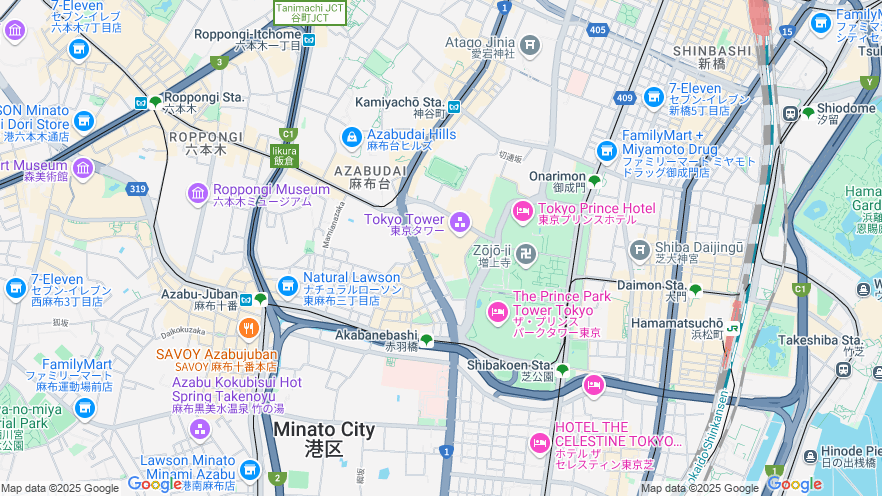Select the Onarimon station marker
This screenshot has width=882, height=496.
tap(594, 181)
